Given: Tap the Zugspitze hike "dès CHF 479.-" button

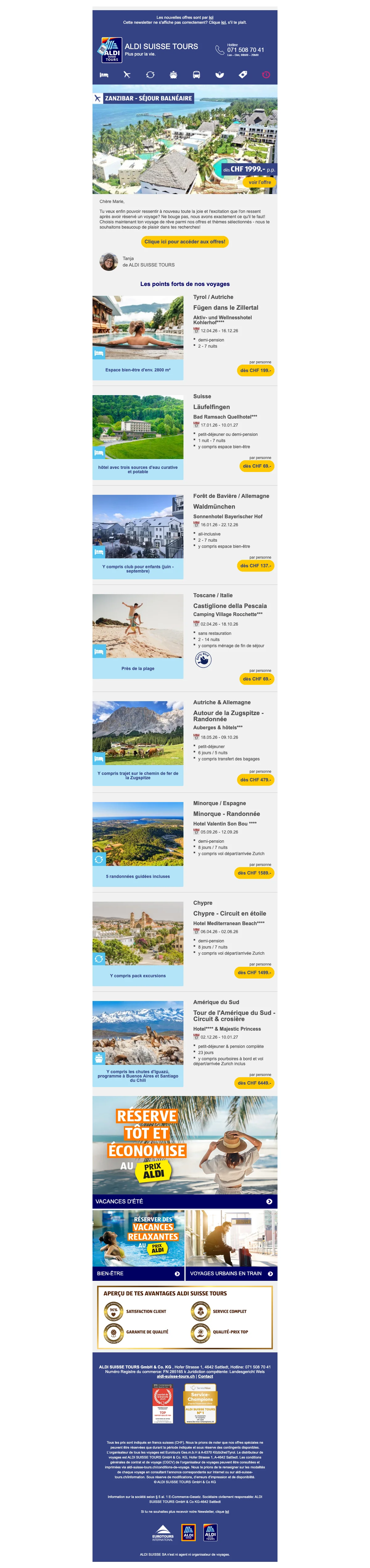Looking at the screenshot, I should [255, 780].
